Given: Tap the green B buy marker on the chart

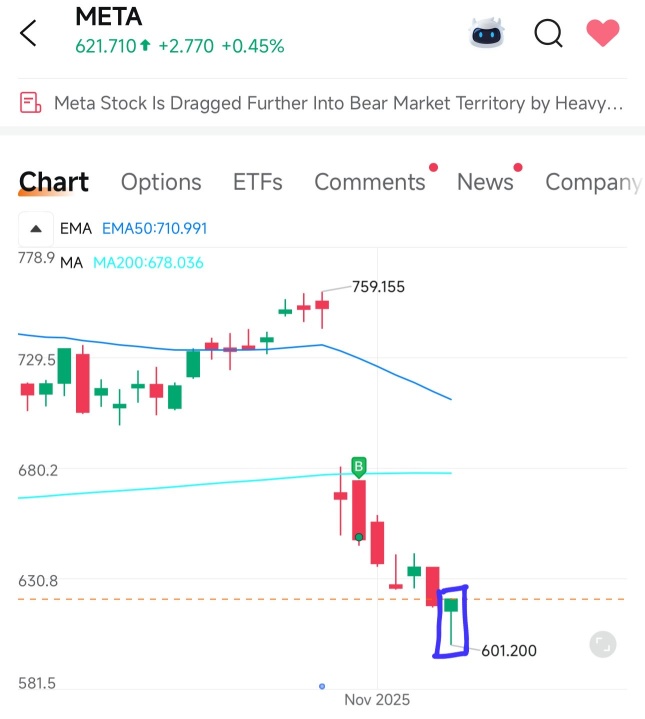Looking at the screenshot, I should (359, 466).
